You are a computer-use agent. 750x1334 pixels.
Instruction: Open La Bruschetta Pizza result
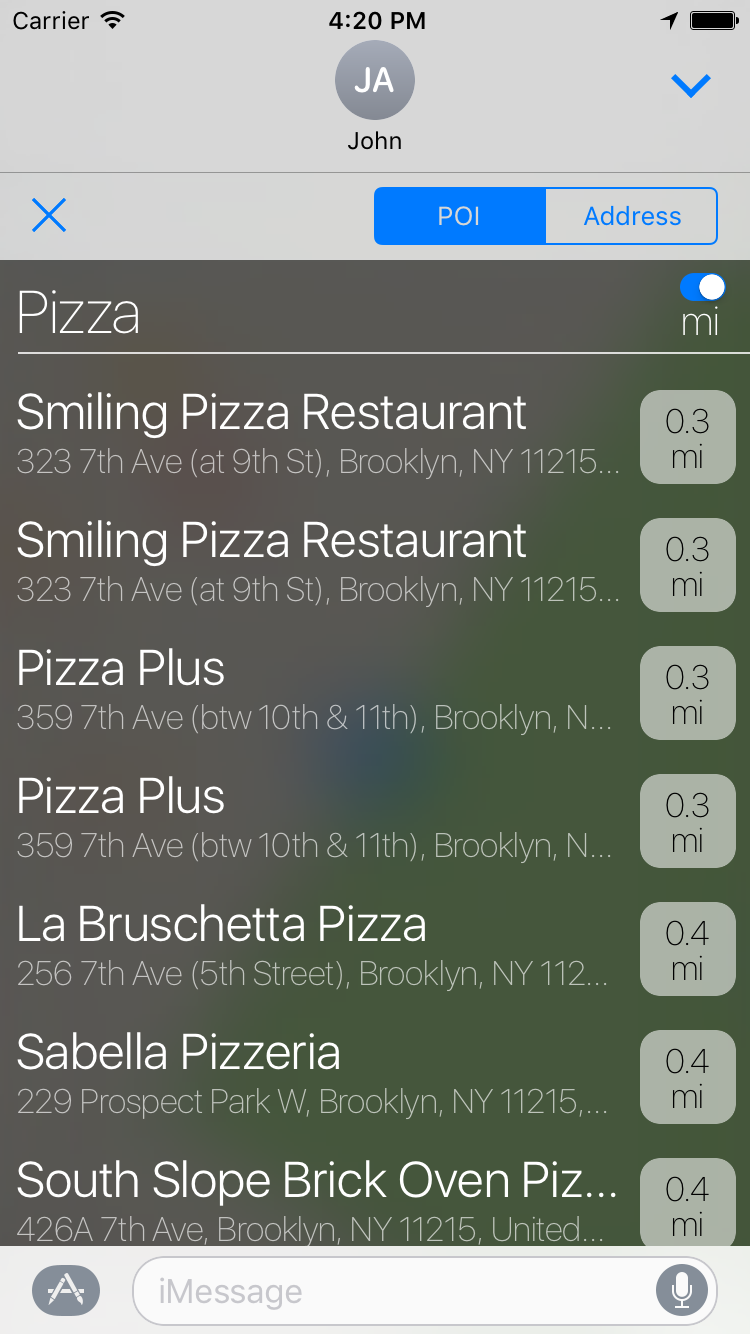click(x=320, y=946)
